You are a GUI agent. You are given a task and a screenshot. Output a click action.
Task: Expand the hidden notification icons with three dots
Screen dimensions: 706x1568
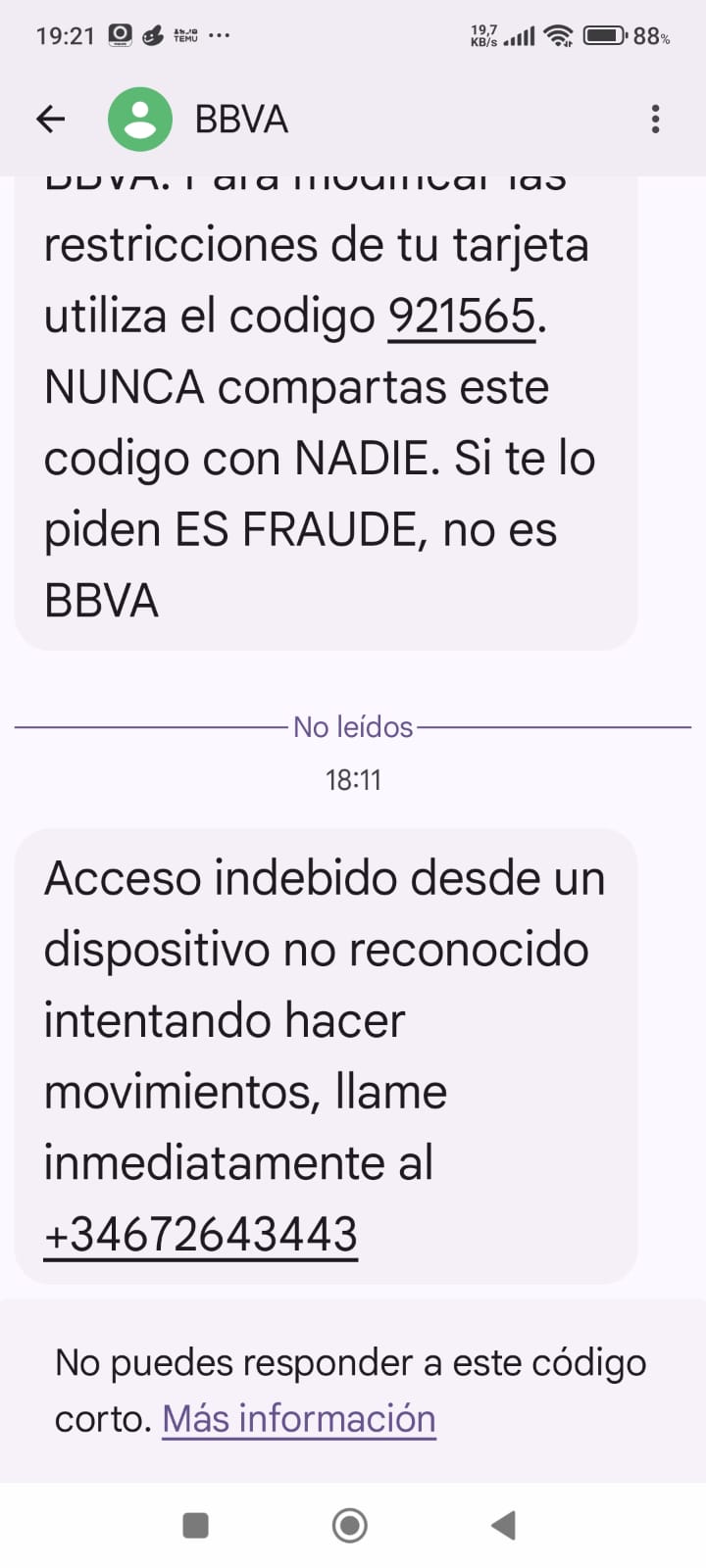click(x=220, y=35)
